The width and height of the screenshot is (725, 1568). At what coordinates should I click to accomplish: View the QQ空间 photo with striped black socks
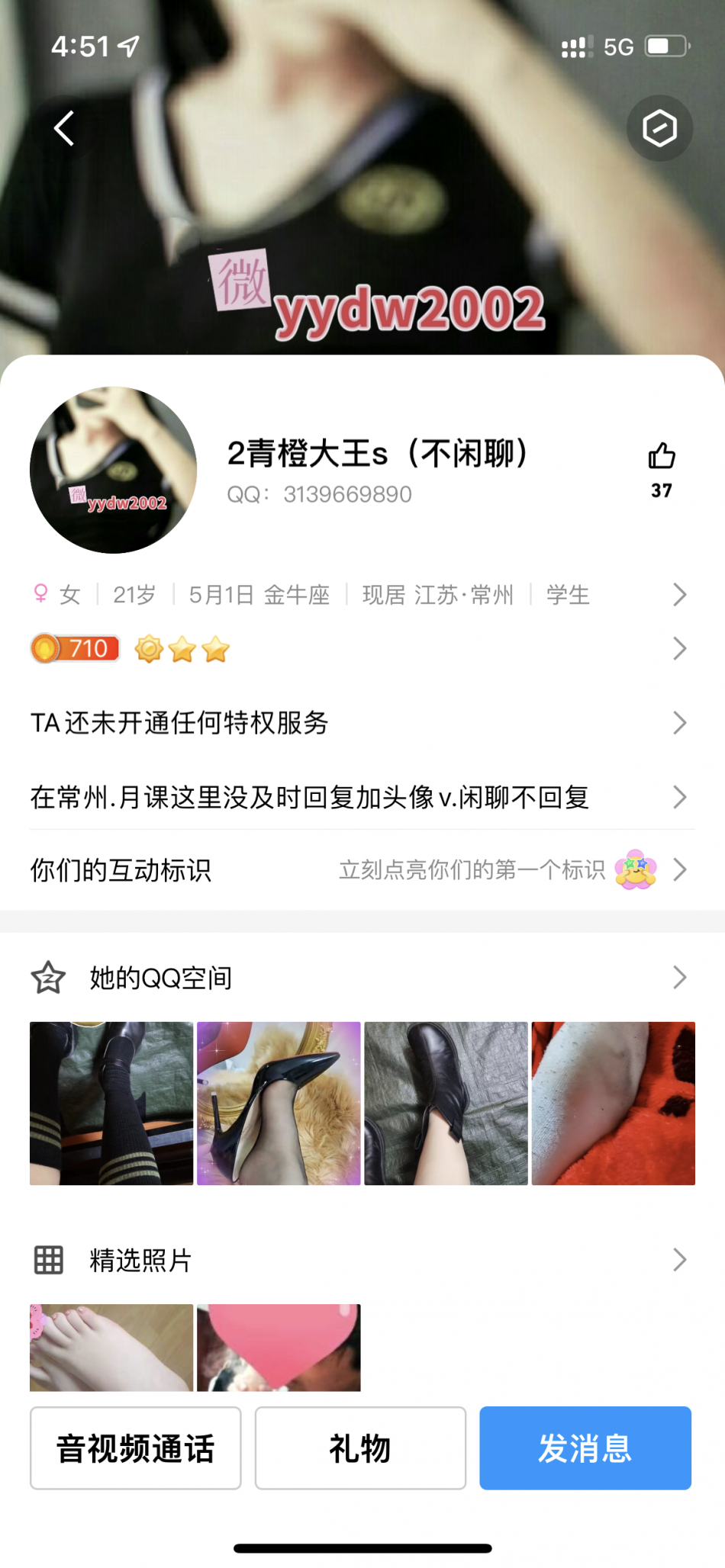click(111, 1104)
